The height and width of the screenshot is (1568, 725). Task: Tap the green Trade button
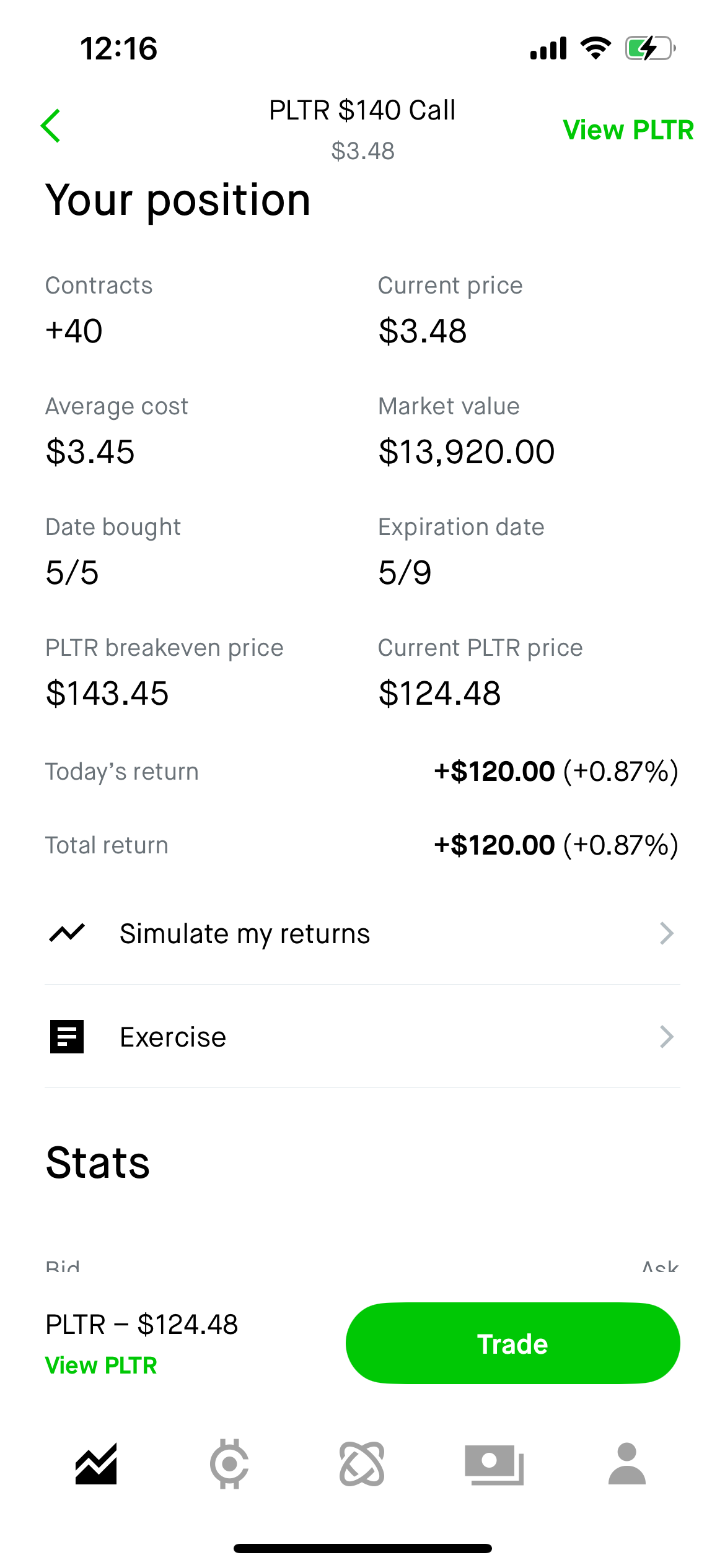(x=512, y=1343)
